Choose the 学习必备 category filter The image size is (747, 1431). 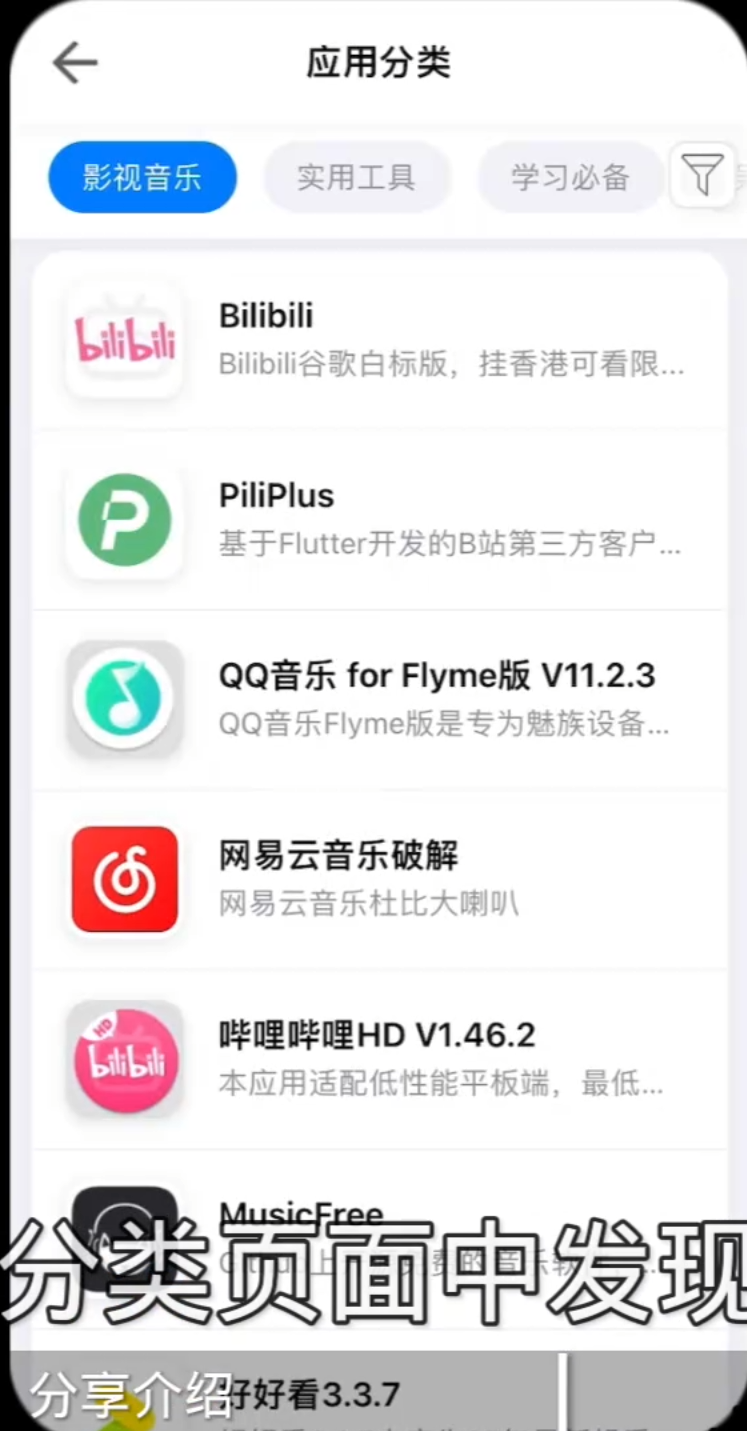[x=570, y=176]
